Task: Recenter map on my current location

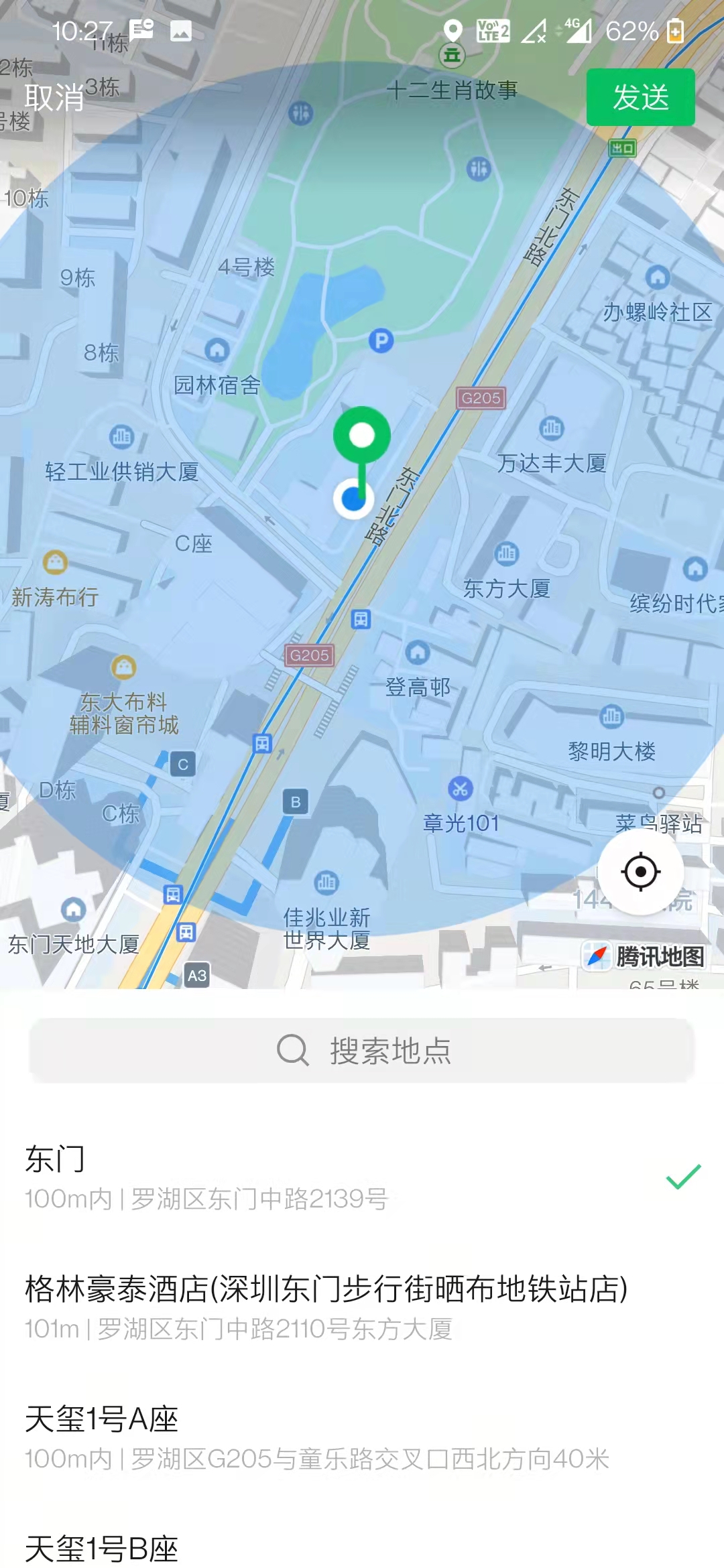Action: pyautogui.click(x=640, y=871)
